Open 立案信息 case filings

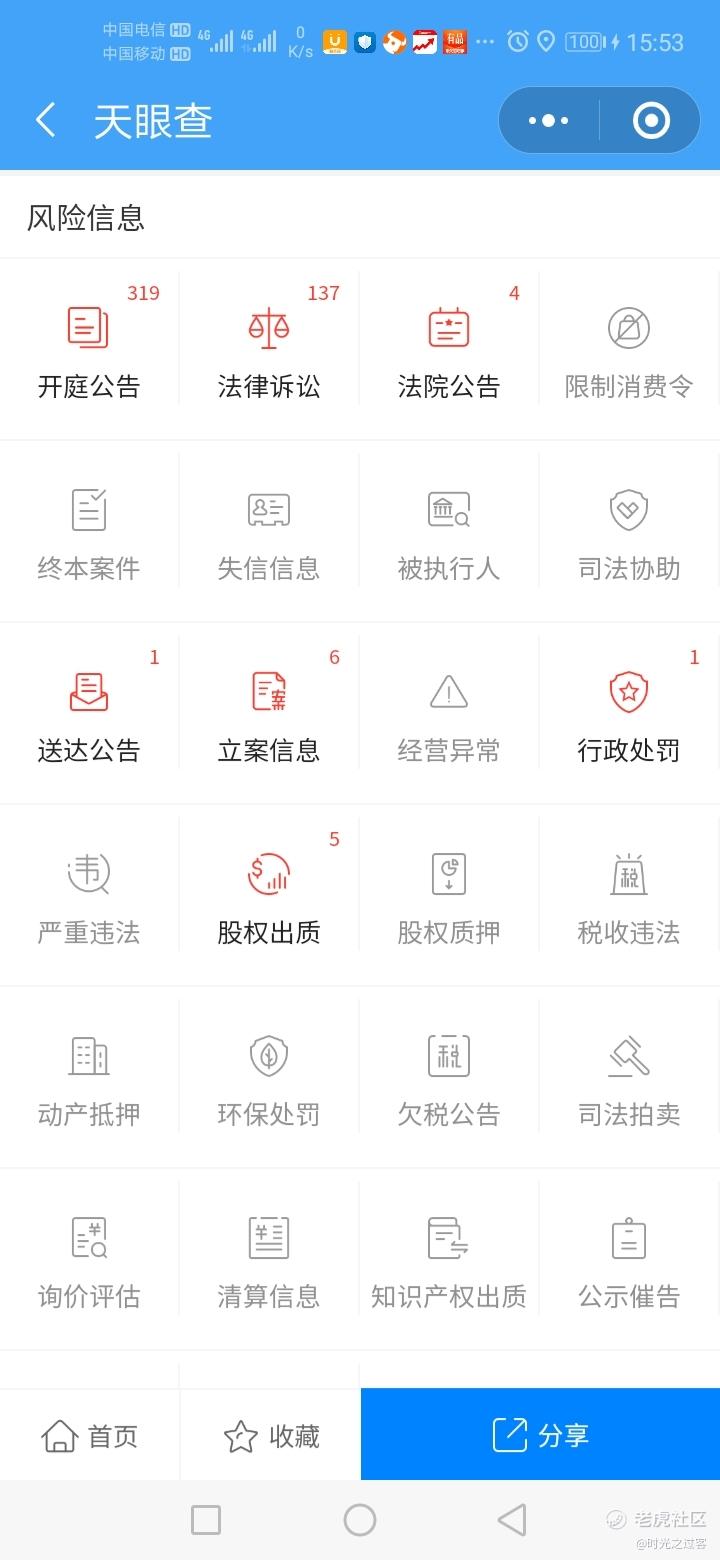pos(269,714)
